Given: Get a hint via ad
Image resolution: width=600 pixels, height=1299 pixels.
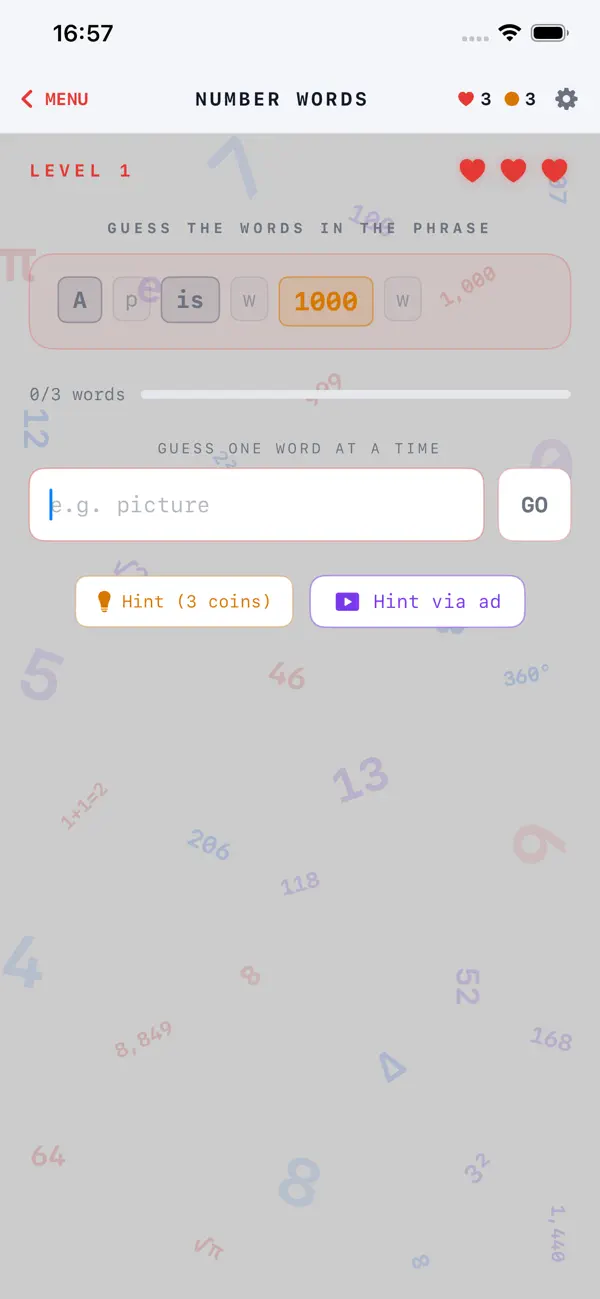Looking at the screenshot, I should (417, 601).
